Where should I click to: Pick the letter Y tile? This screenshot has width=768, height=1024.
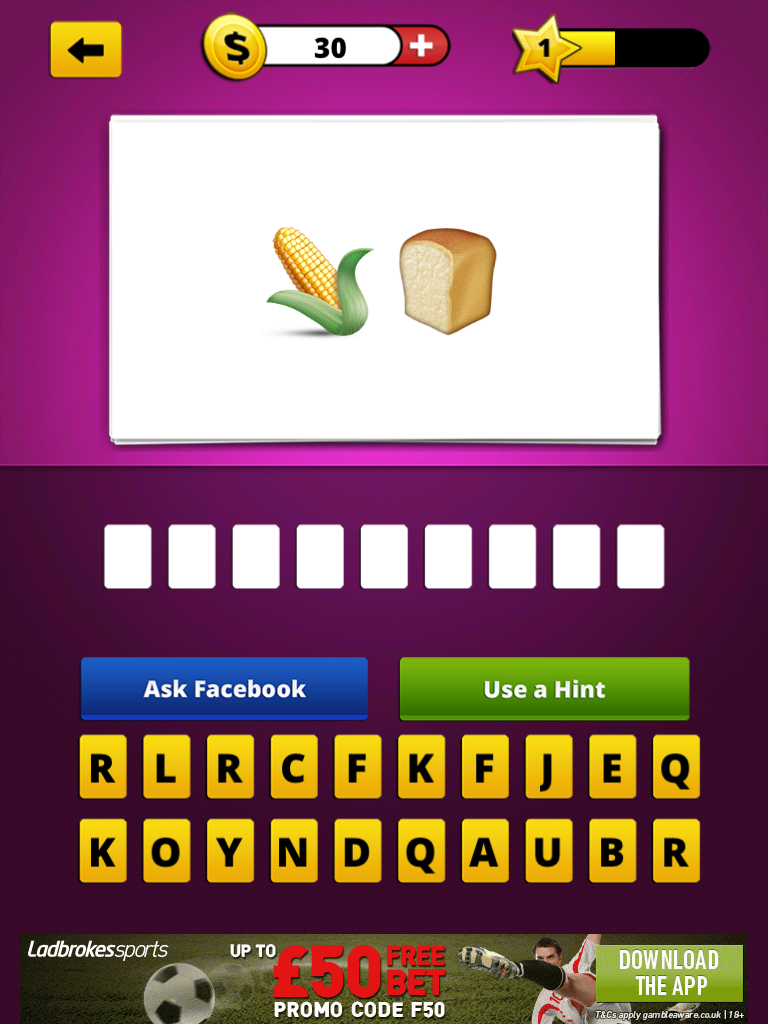pos(230,851)
